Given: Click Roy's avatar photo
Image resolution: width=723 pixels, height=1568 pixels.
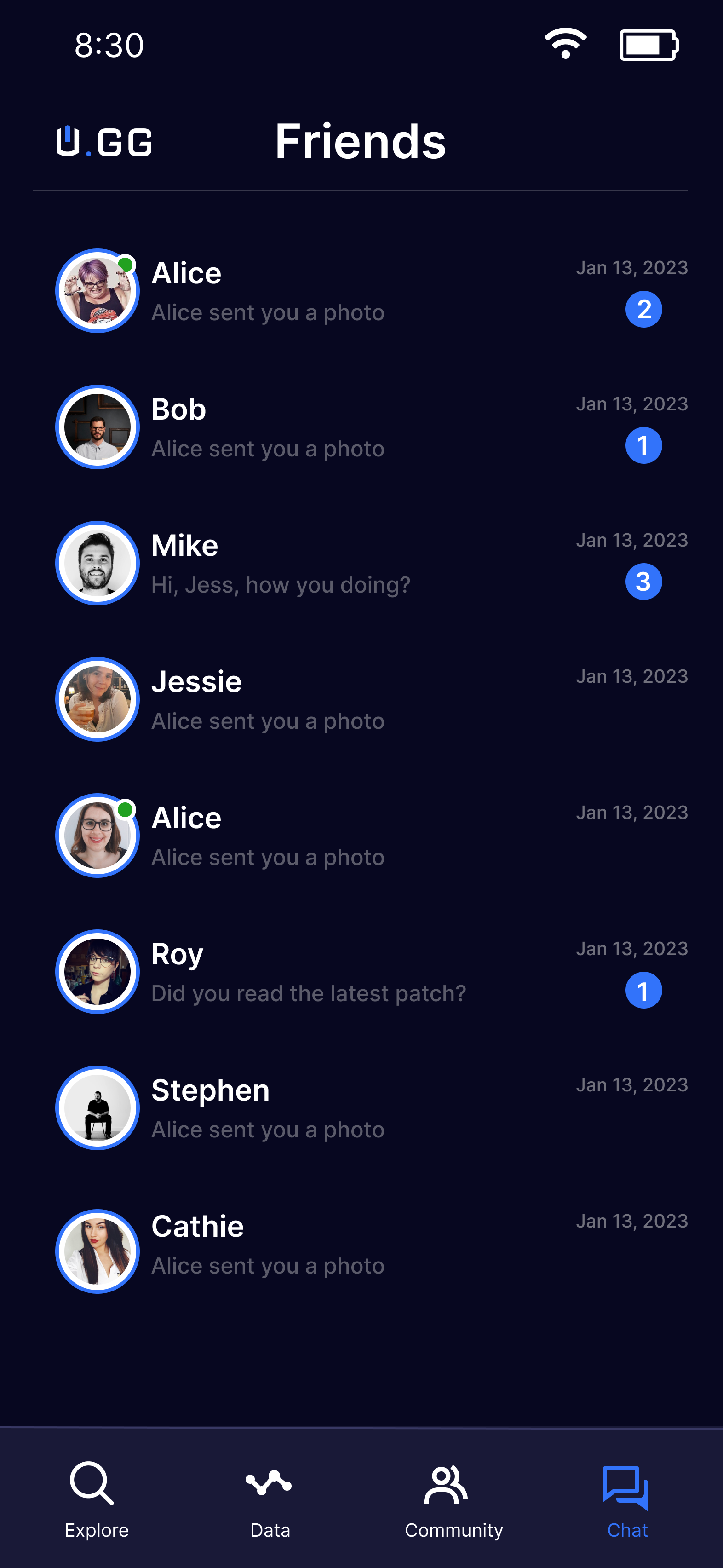Looking at the screenshot, I should 98,972.
